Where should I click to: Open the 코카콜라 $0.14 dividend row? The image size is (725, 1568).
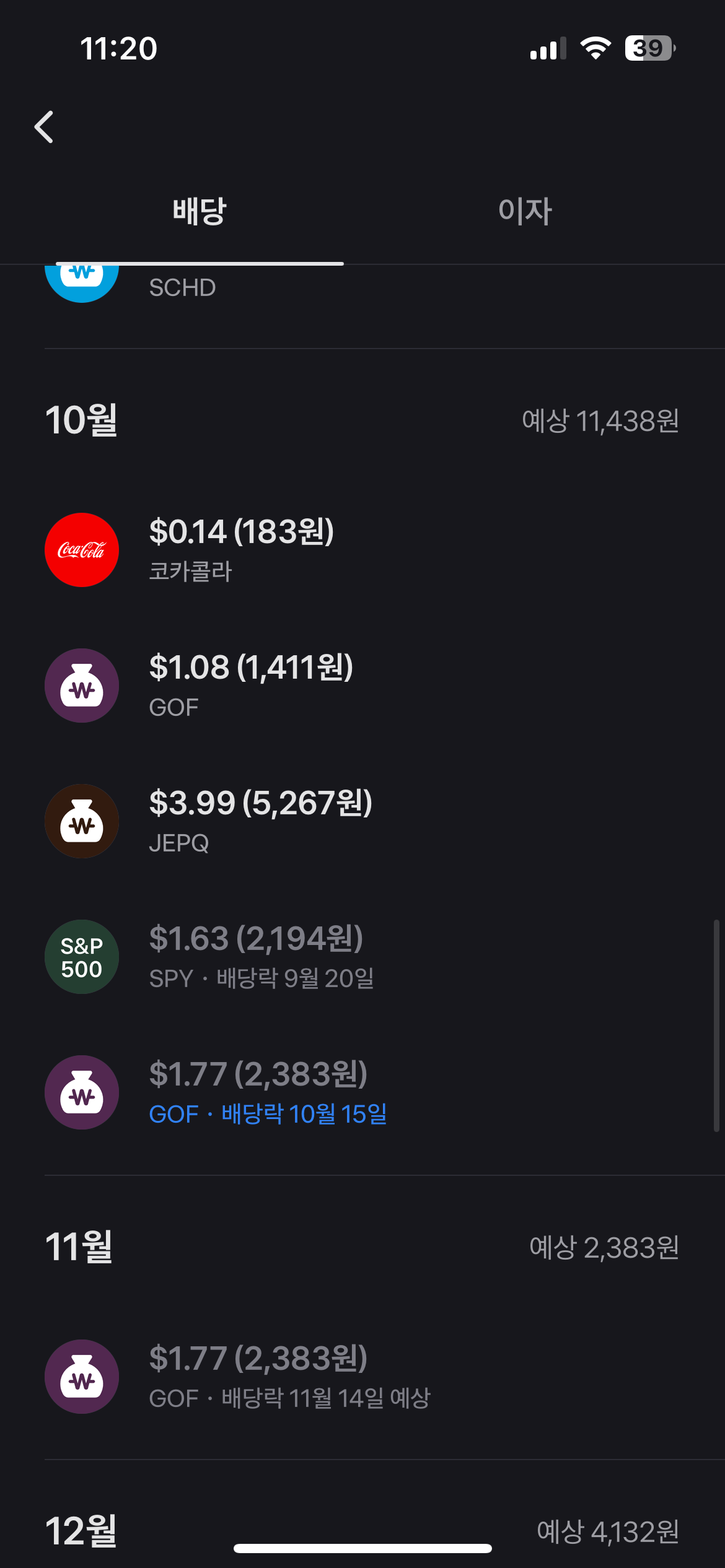tap(362, 550)
